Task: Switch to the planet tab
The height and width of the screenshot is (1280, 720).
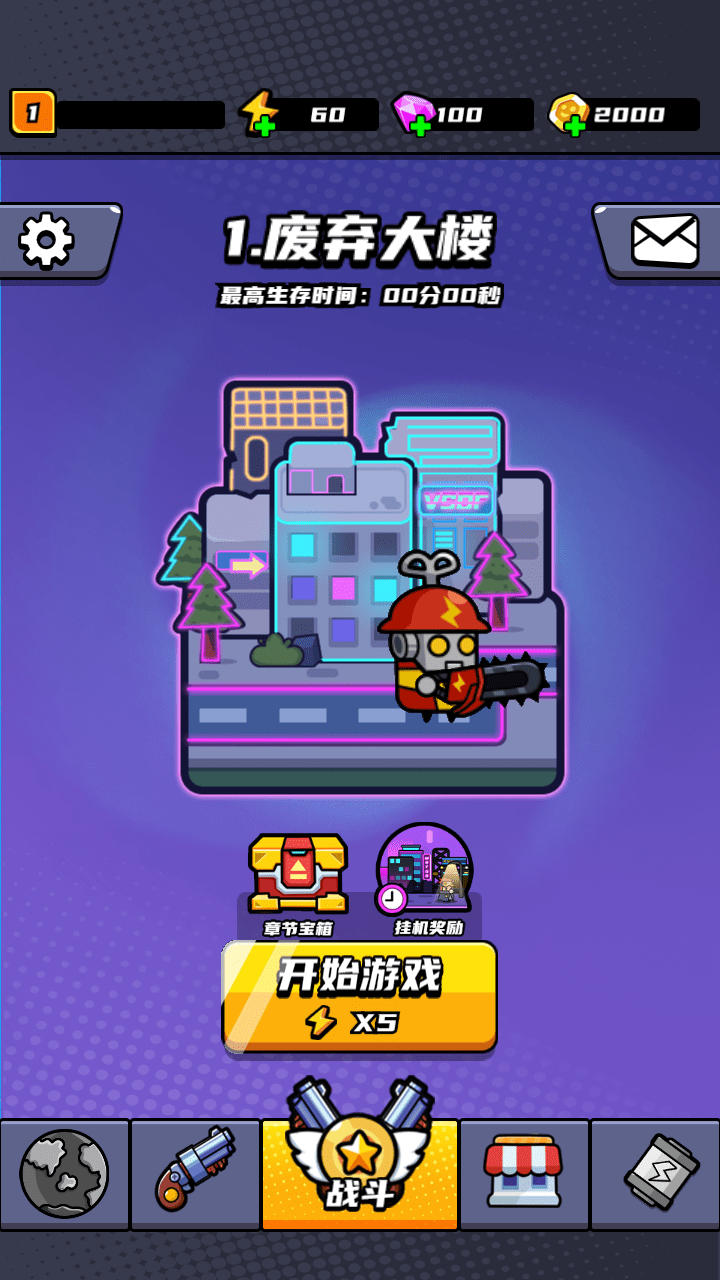Action: pyautogui.click(x=64, y=1174)
